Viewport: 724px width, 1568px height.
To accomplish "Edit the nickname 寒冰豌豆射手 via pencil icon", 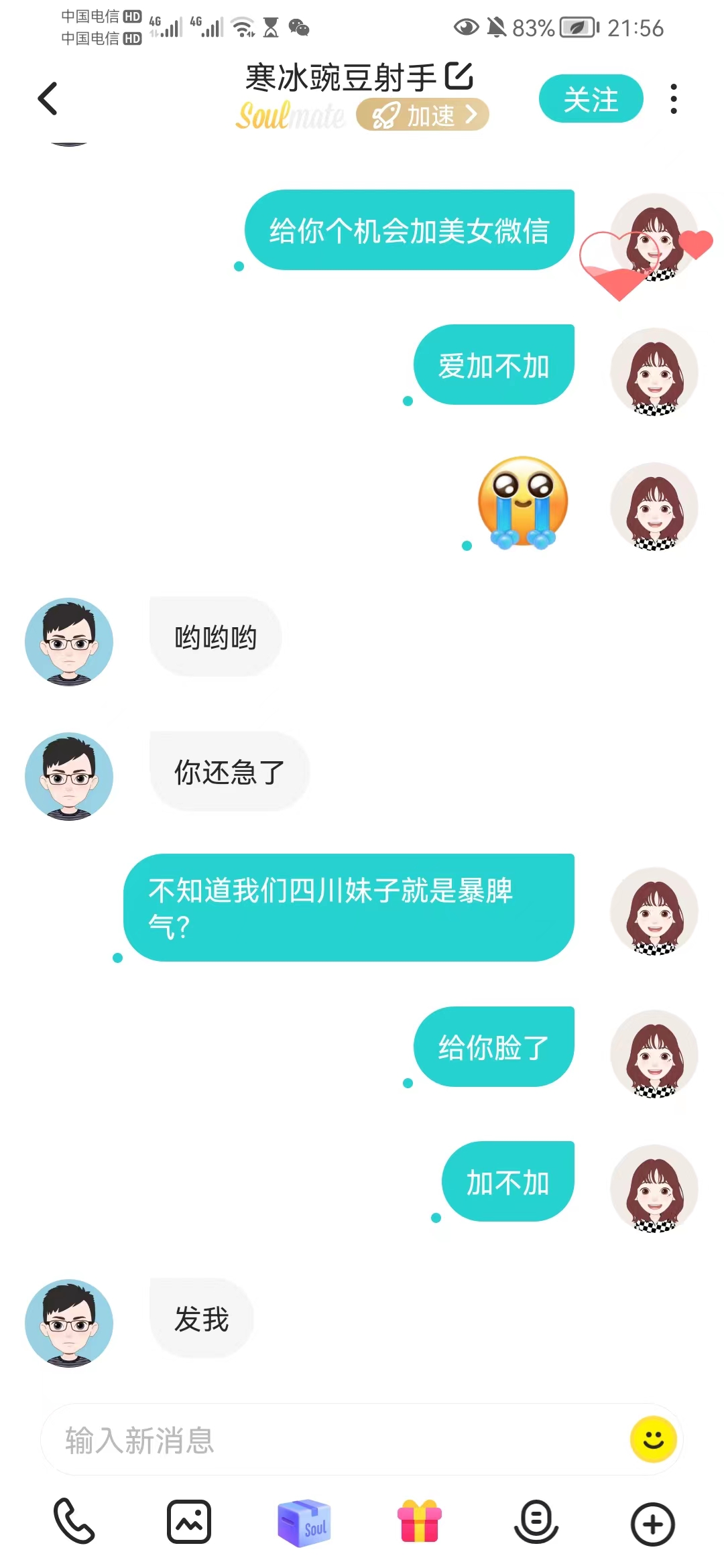I will click(459, 76).
